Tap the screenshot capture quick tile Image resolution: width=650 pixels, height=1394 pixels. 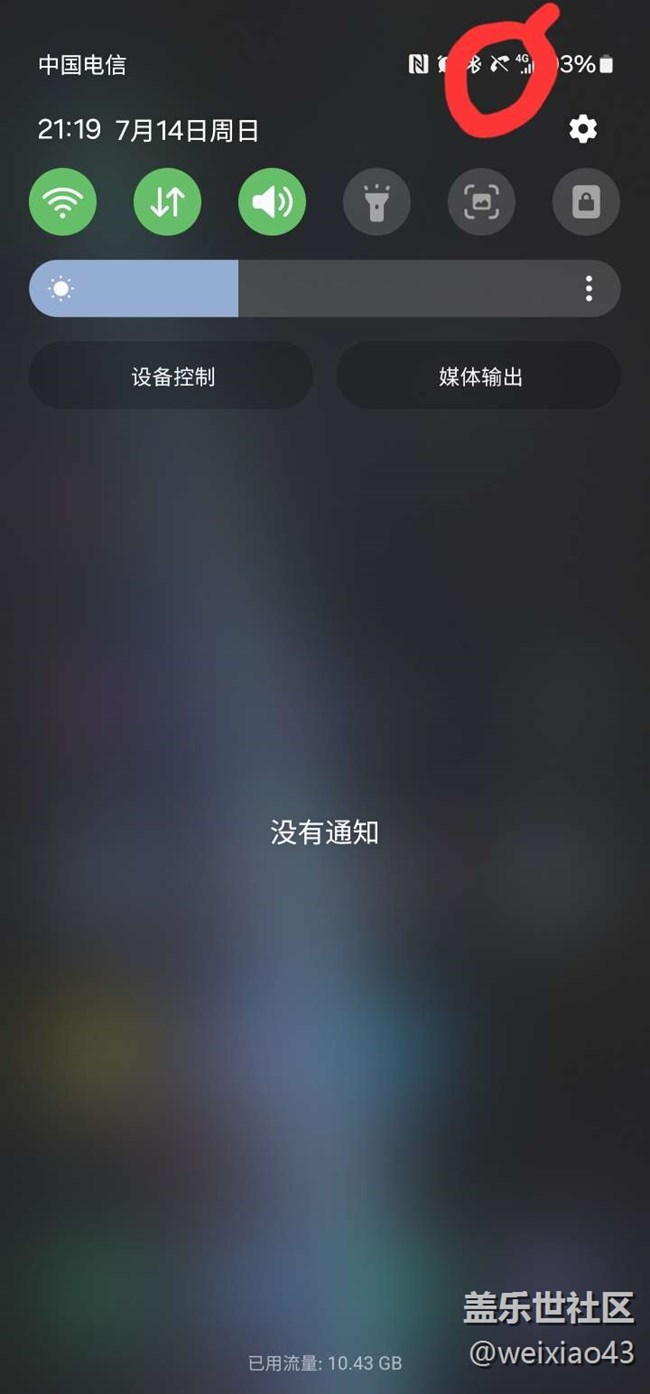(x=481, y=202)
